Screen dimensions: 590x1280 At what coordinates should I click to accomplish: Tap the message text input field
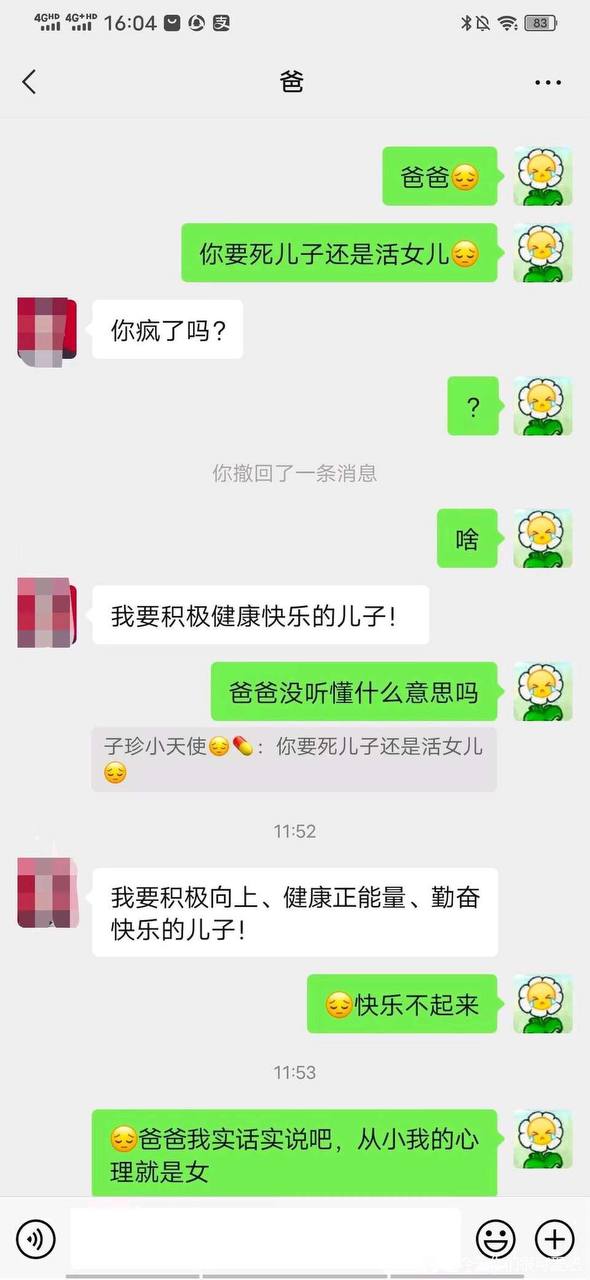coord(266,1240)
